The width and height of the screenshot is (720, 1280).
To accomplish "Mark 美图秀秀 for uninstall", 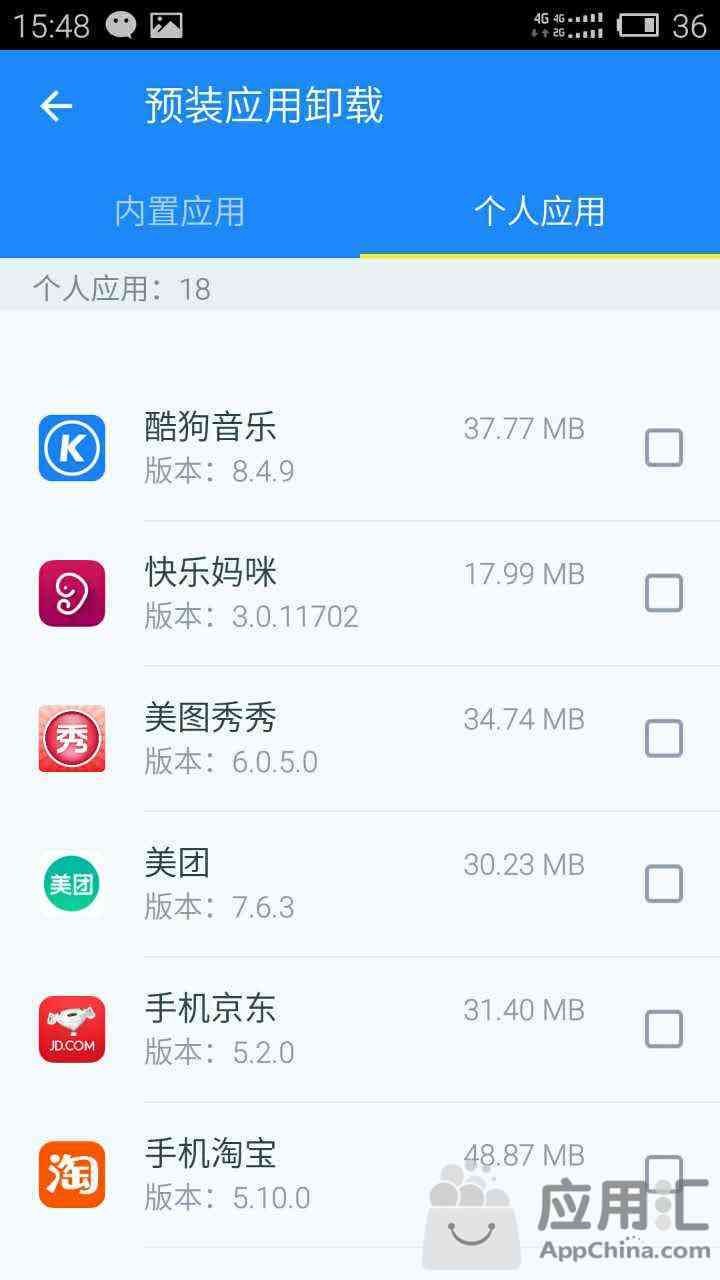I will coord(664,738).
